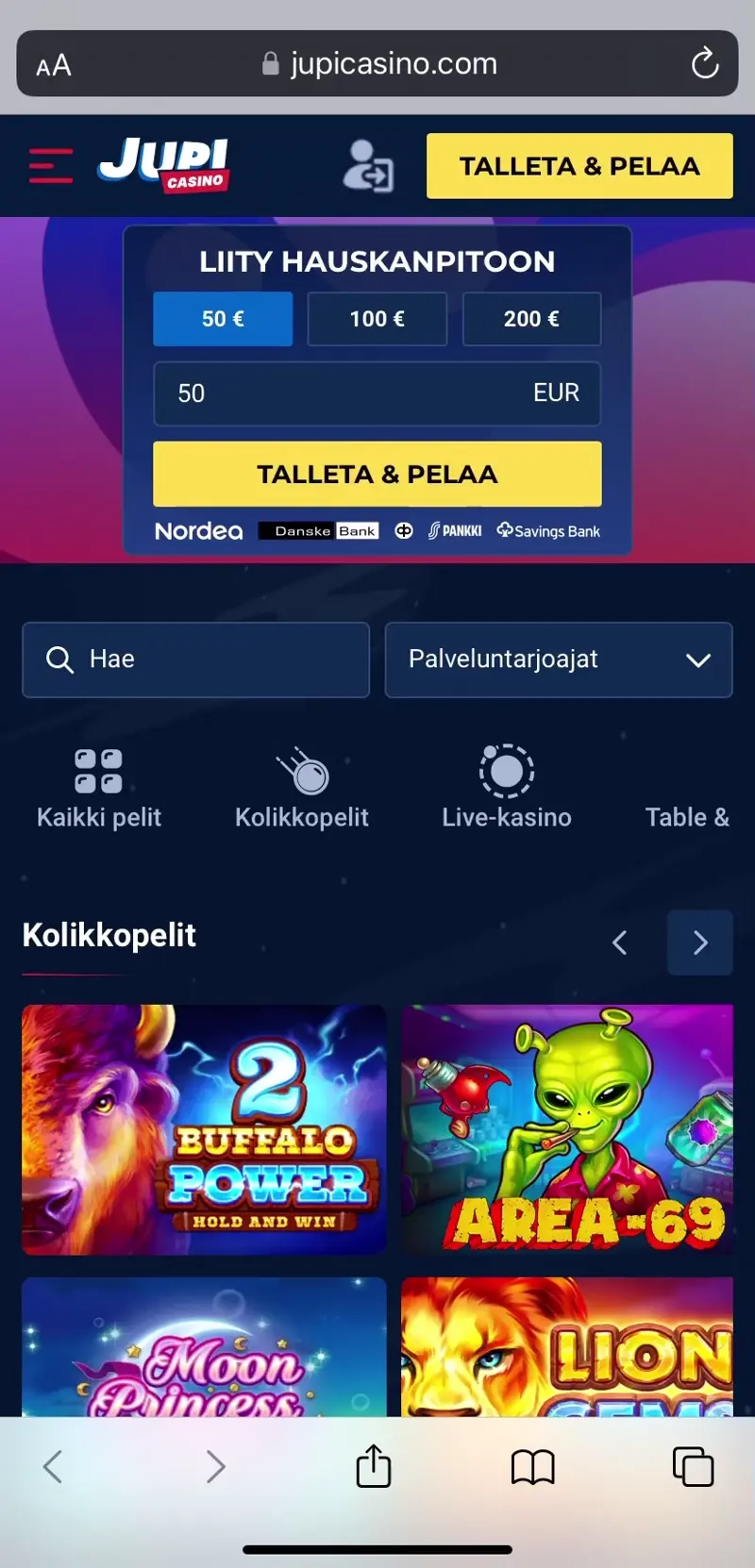
Task: Open the Live-kasino category
Action: click(x=507, y=789)
